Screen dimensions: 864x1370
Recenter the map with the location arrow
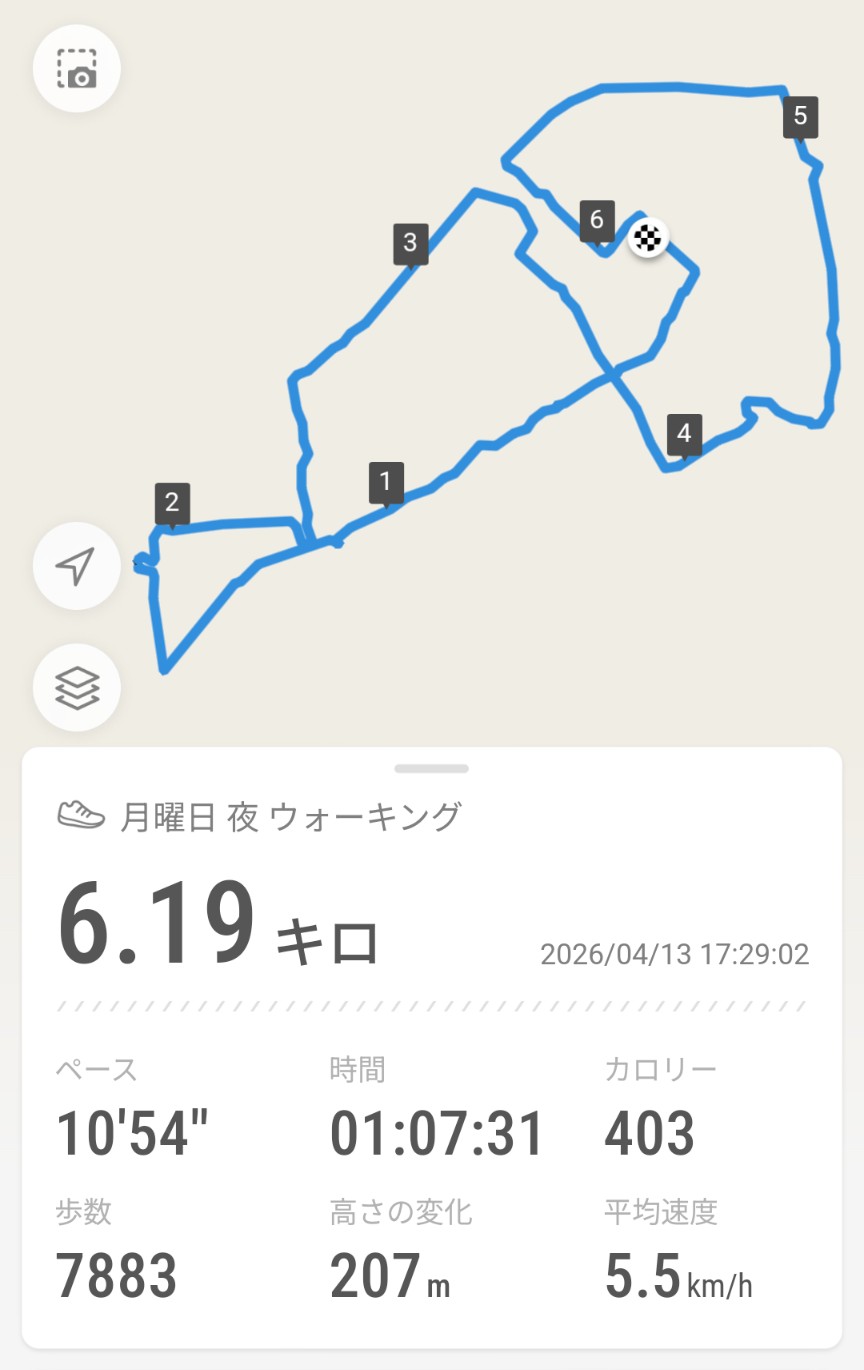(x=77, y=566)
